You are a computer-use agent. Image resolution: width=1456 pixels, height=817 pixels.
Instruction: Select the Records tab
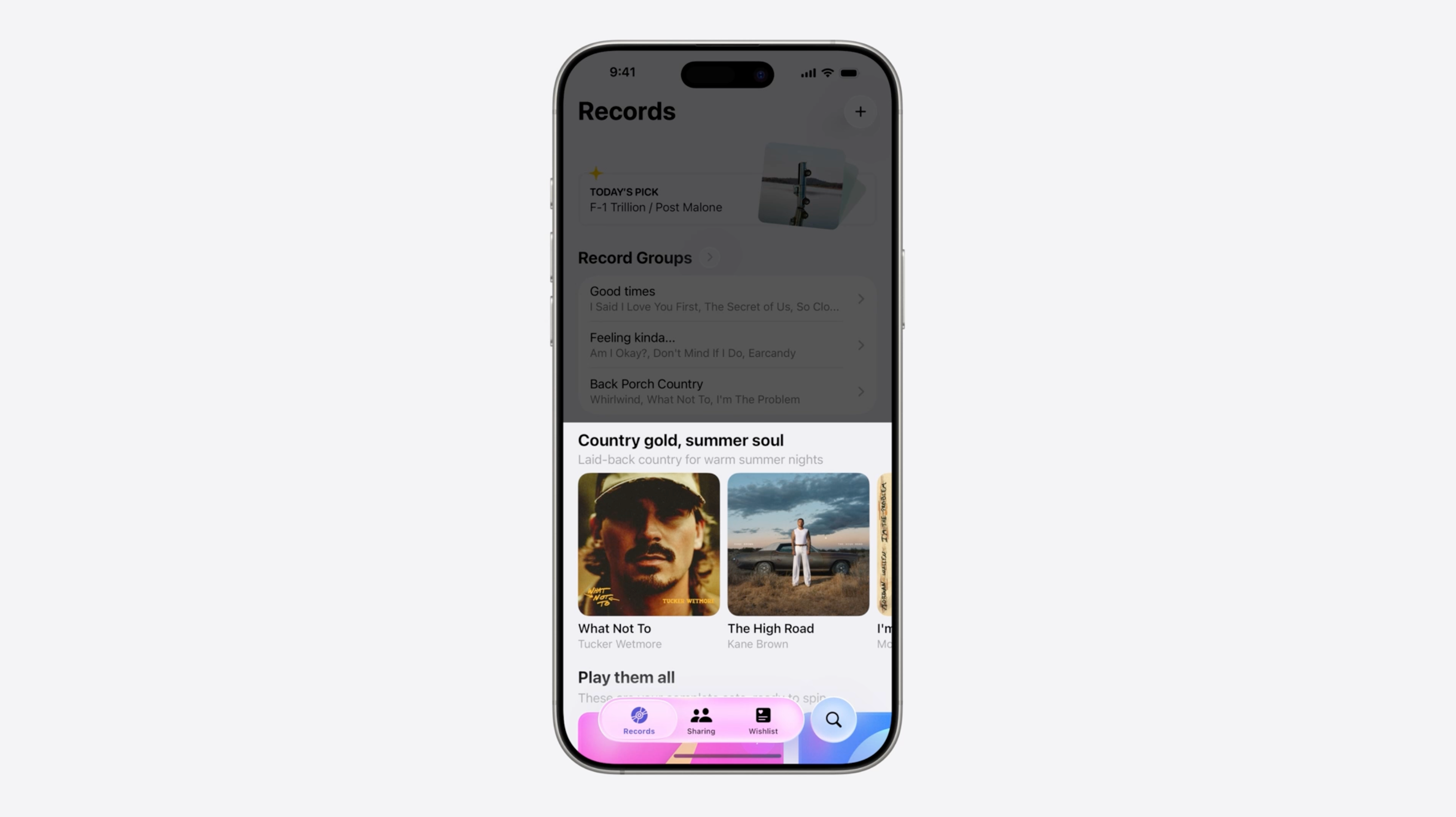639,720
